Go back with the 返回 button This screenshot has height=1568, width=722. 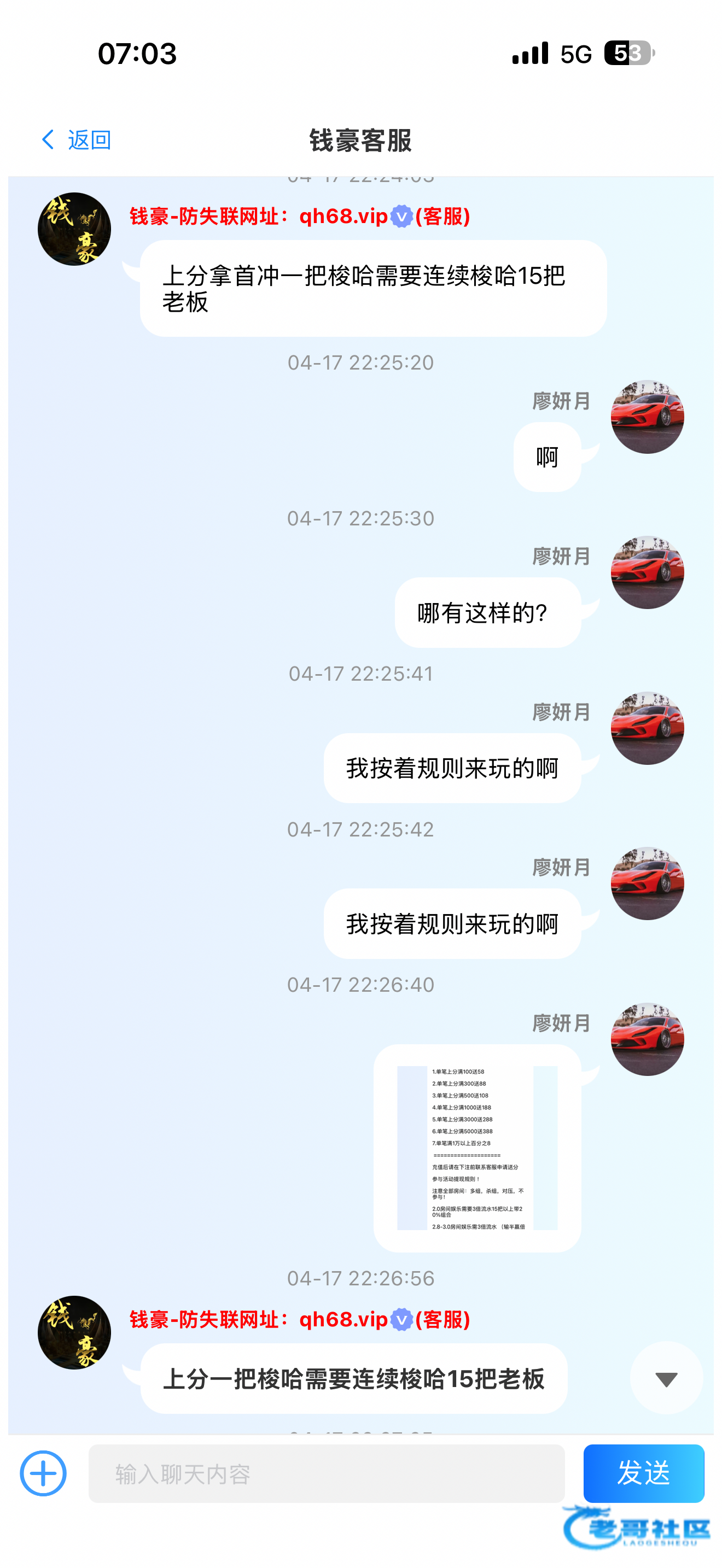[x=76, y=140]
